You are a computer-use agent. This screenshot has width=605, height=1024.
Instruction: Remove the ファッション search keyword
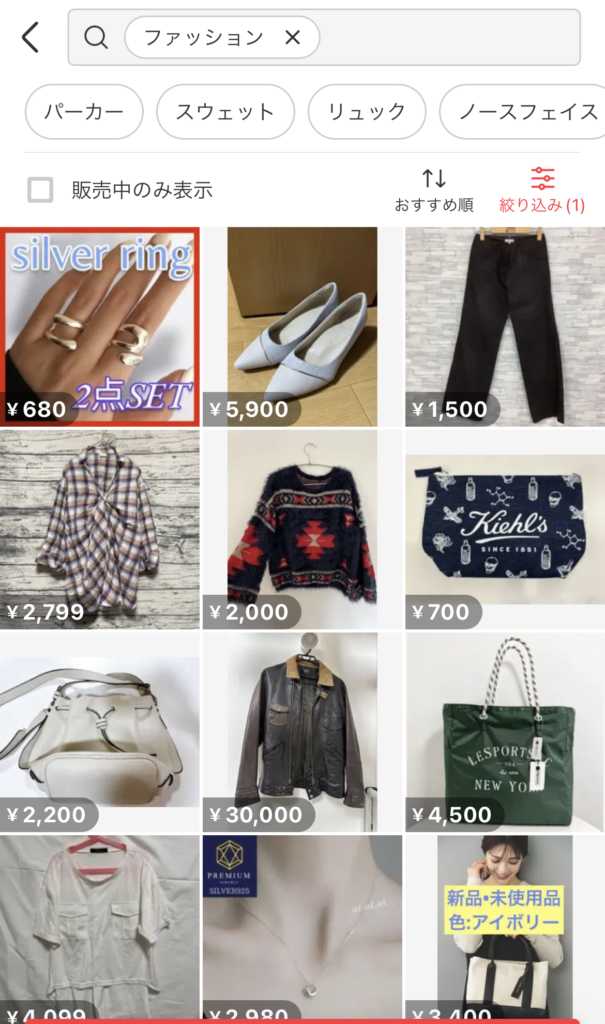click(292, 38)
